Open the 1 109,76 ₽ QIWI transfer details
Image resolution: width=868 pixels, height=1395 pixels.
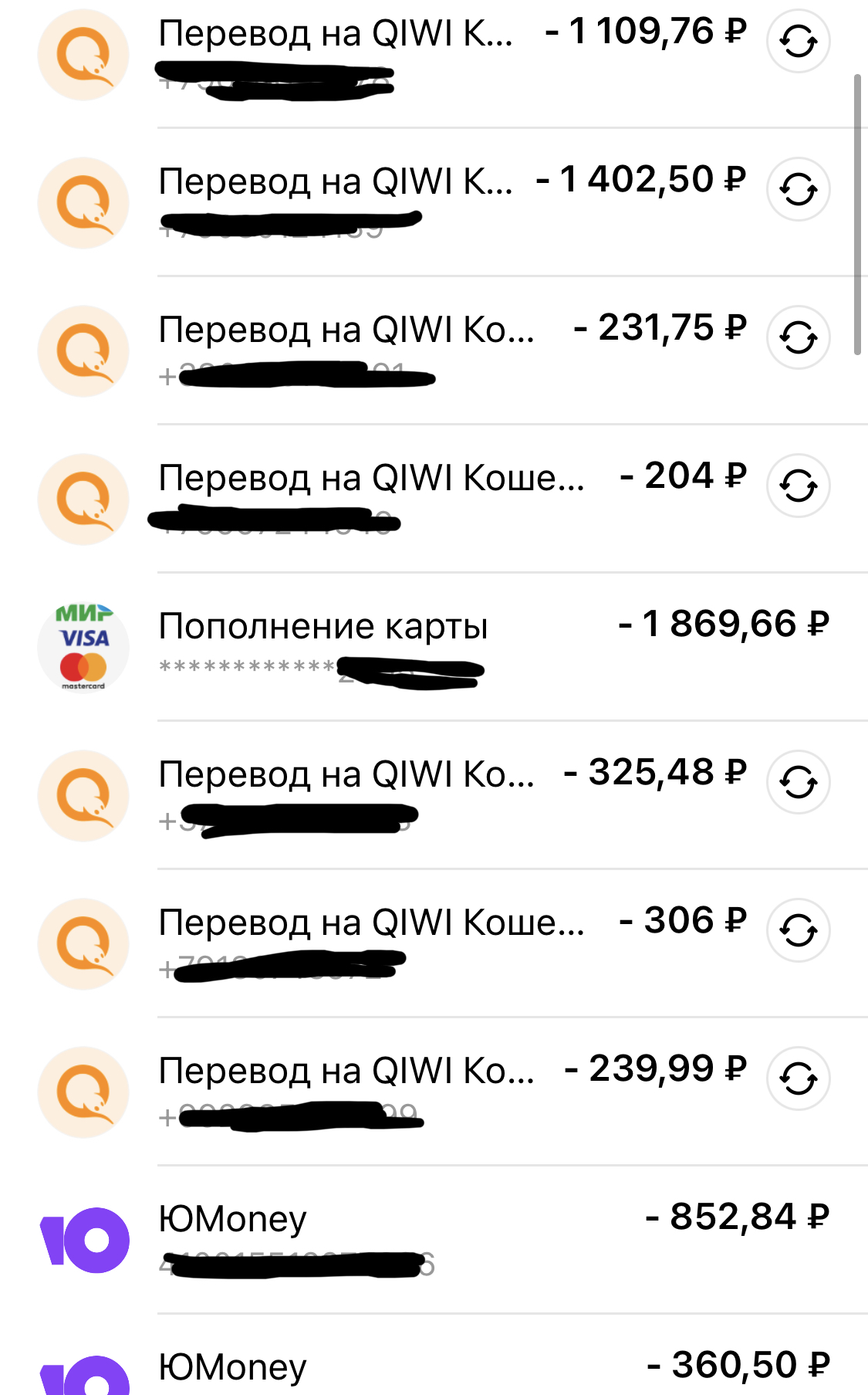coord(335,35)
